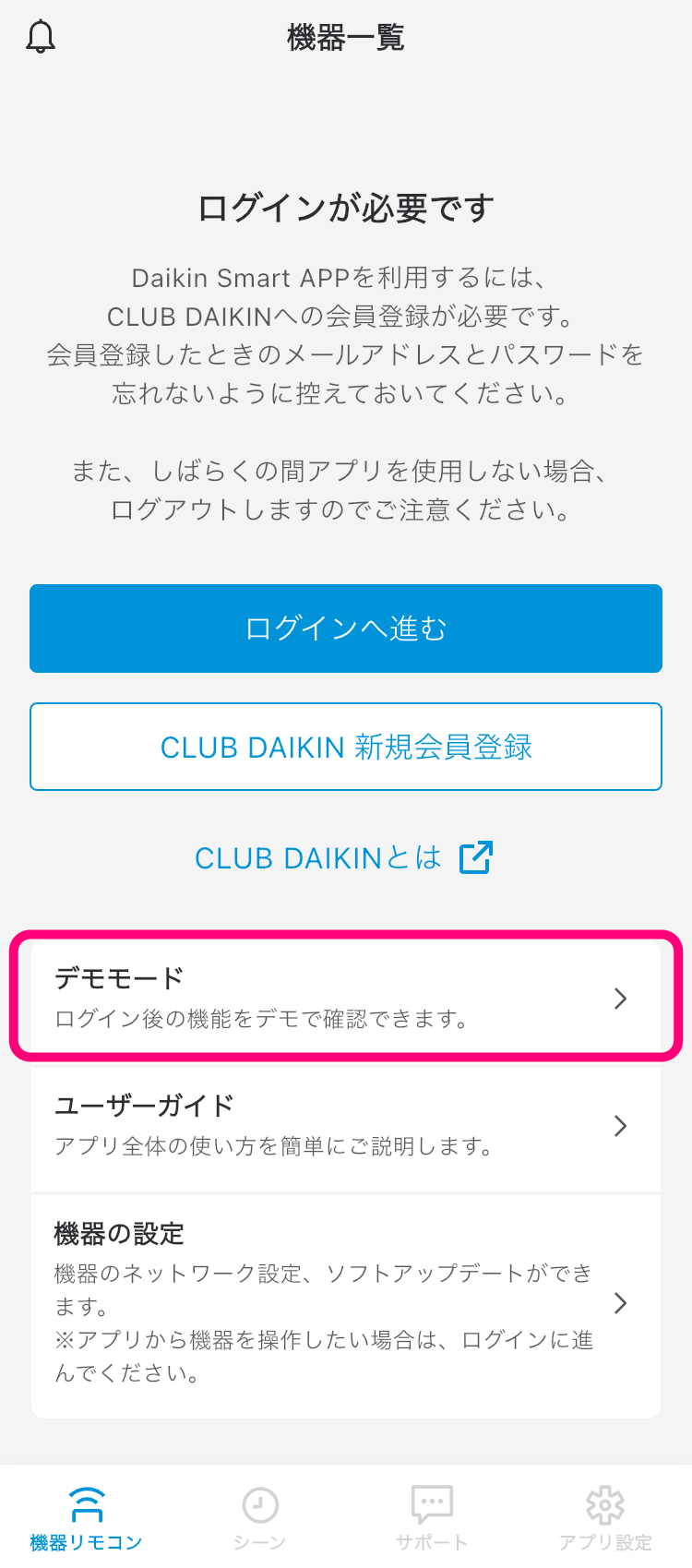Screen dimensions: 692x1568
Task: Open デモモード row
Action: click(x=346, y=998)
